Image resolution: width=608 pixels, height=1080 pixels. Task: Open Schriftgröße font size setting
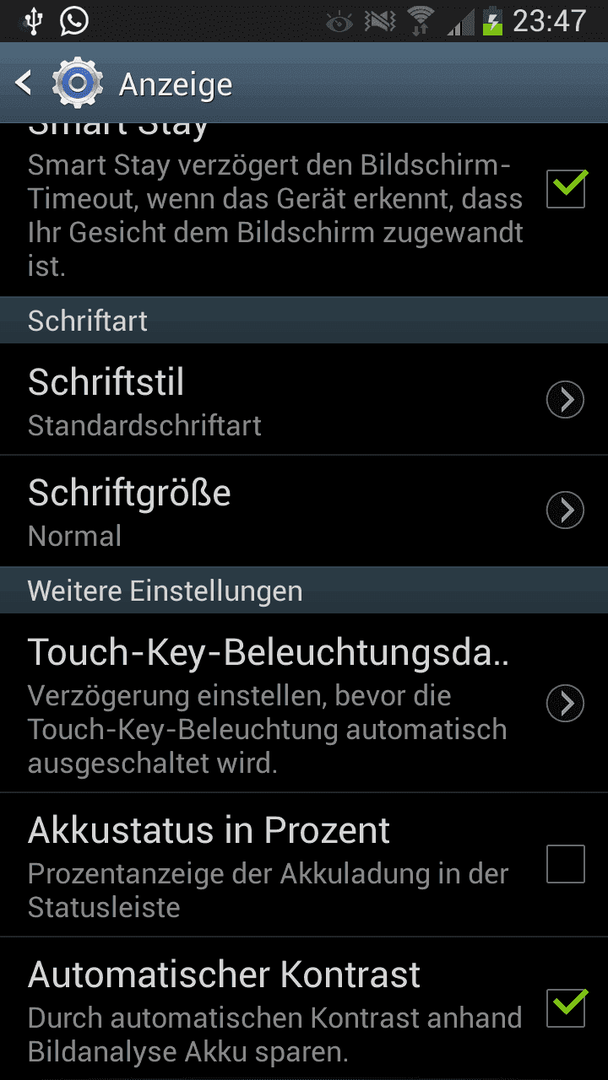tap(304, 510)
